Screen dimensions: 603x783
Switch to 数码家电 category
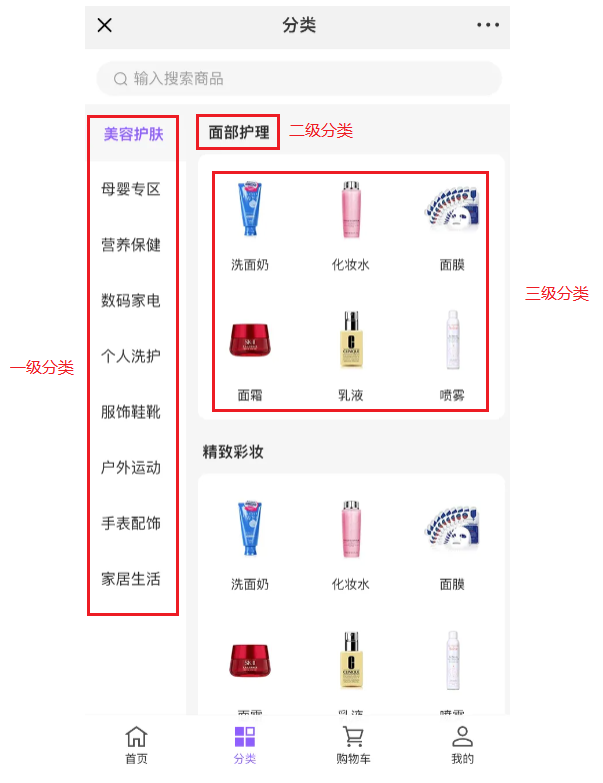(x=131, y=301)
